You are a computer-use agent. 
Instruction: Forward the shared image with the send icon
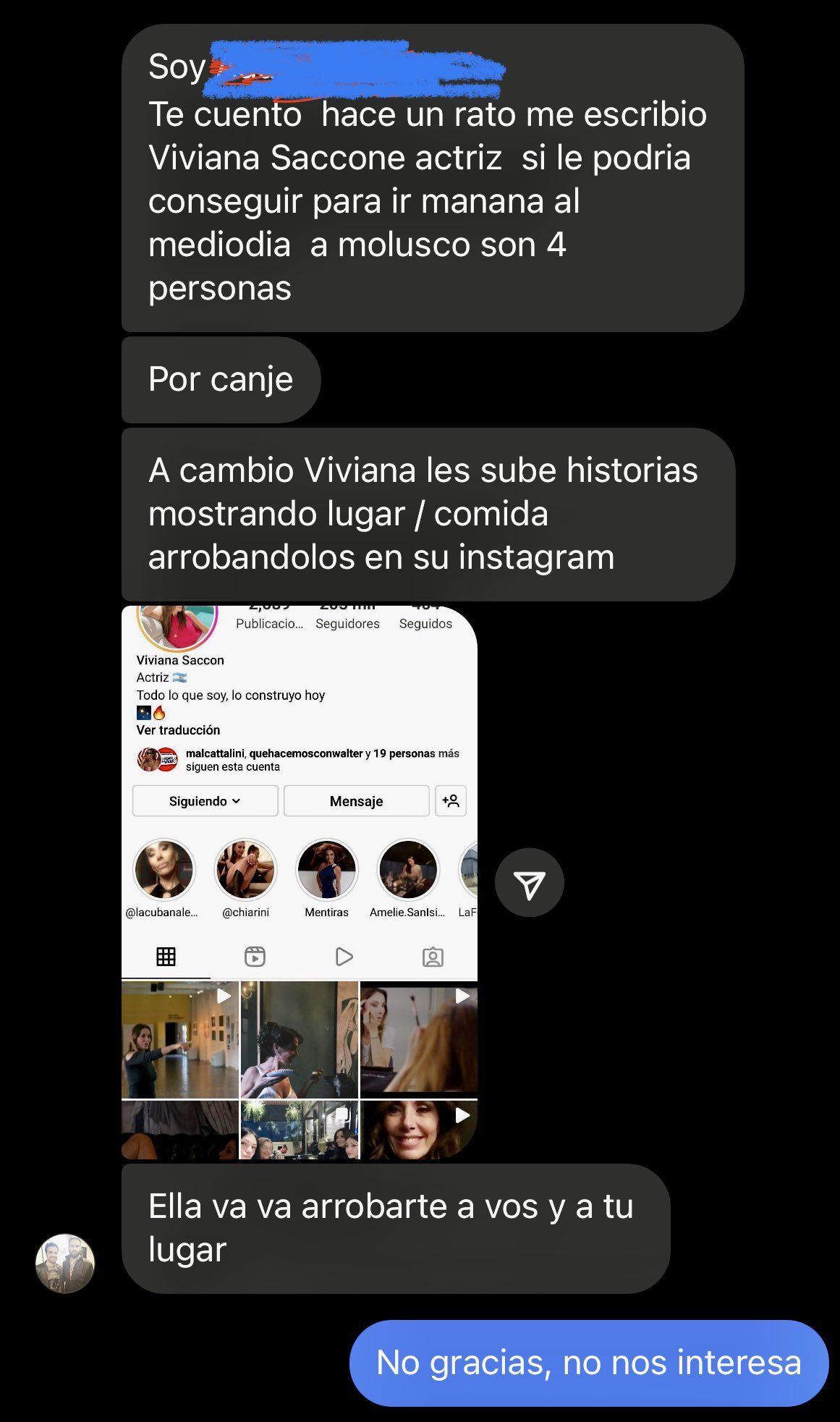pos(529,883)
